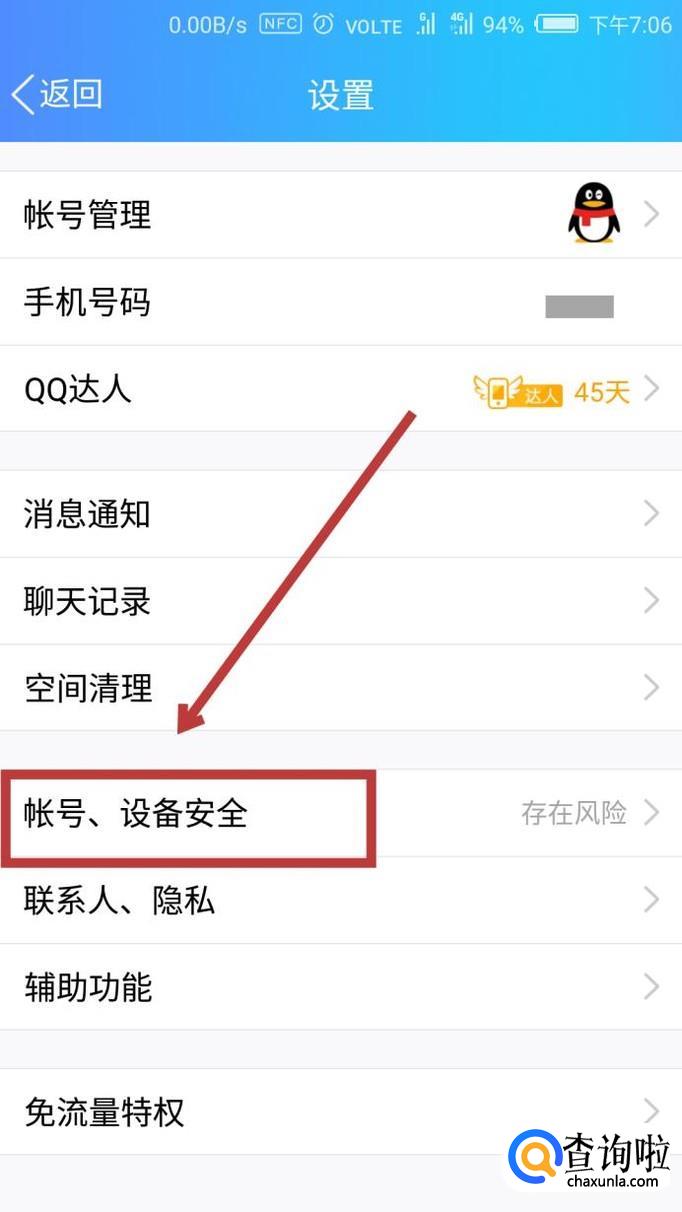The height and width of the screenshot is (1212, 682).
Task: Open 辅助功能 accessibility settings
Action: pyautogui.click(x=340, y=987)
